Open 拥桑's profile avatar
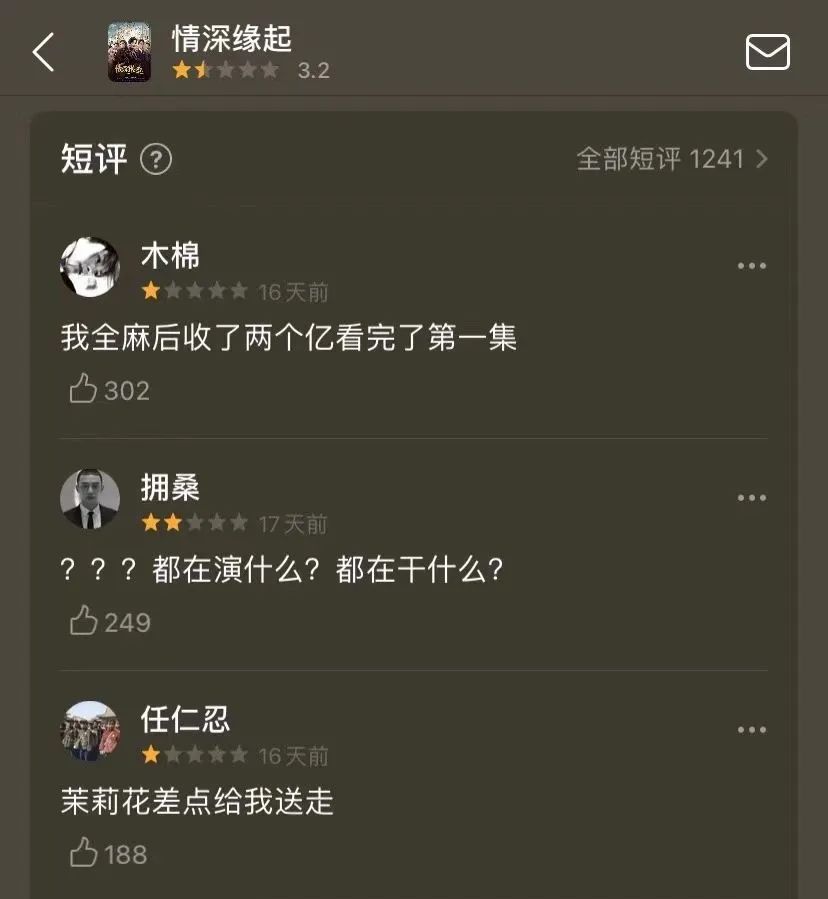828x899 pixels. click(x=90, y=499)
